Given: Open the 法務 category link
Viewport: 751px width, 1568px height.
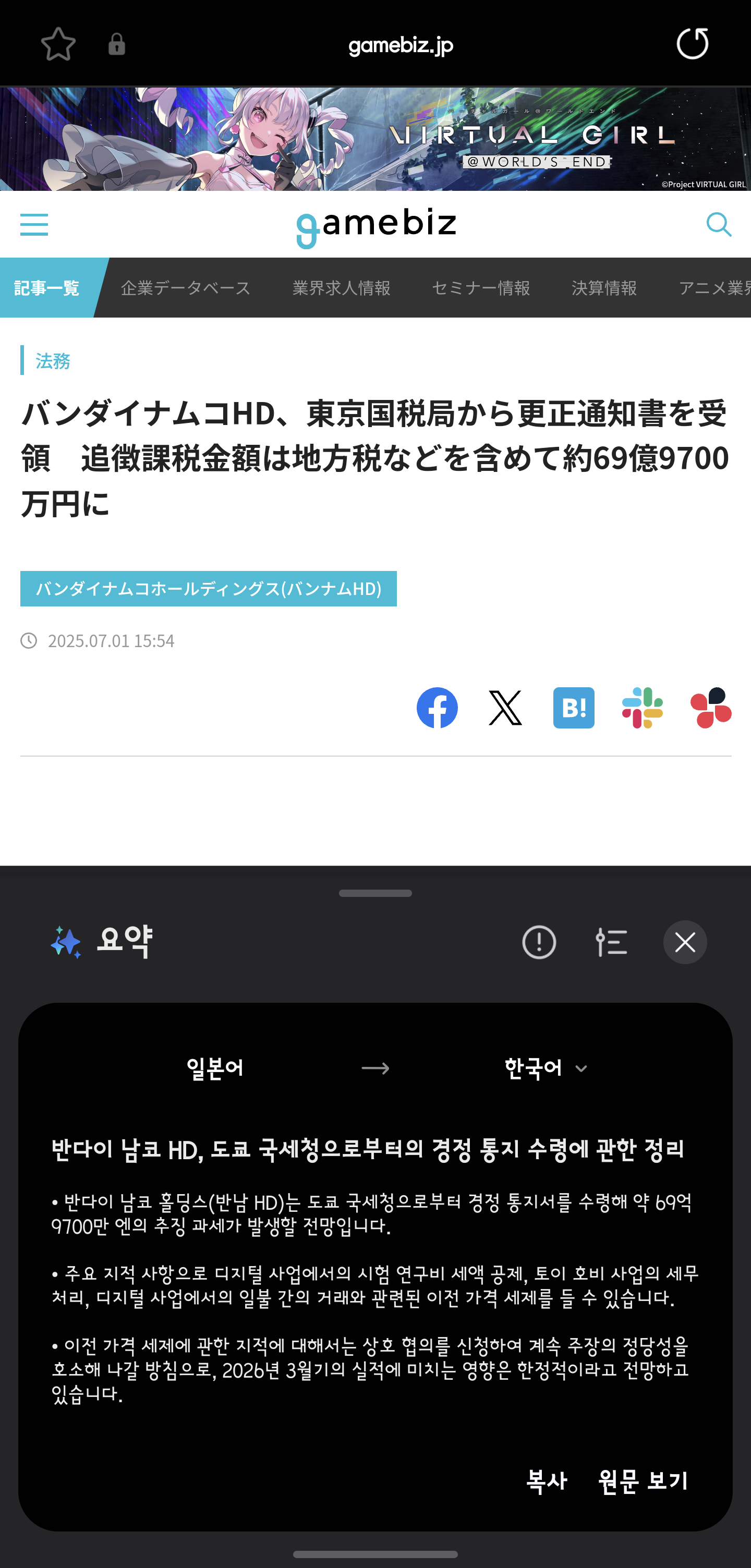Looking at the screenshot, I should pos(53,361).
